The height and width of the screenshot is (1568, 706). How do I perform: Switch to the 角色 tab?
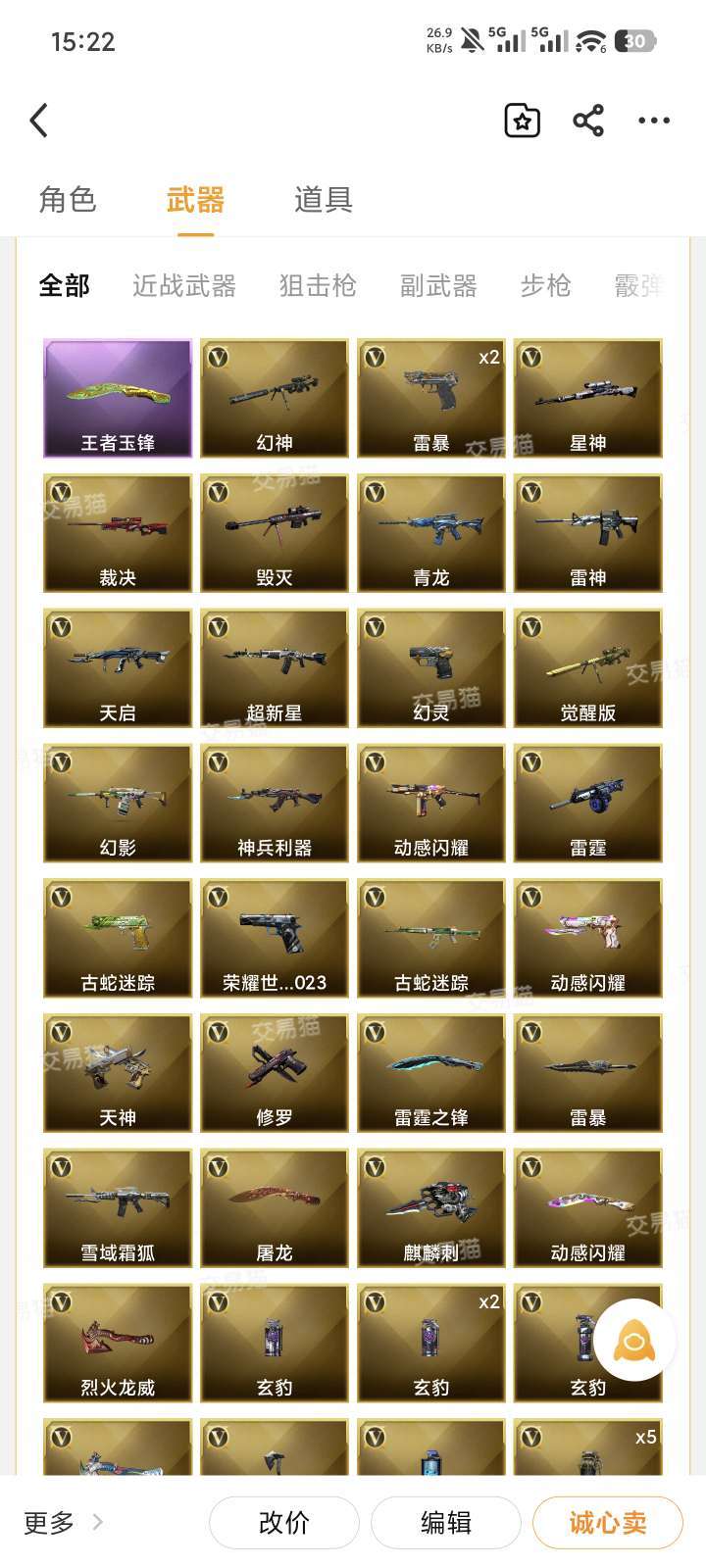pyautogui.click(x=68, y=200)
